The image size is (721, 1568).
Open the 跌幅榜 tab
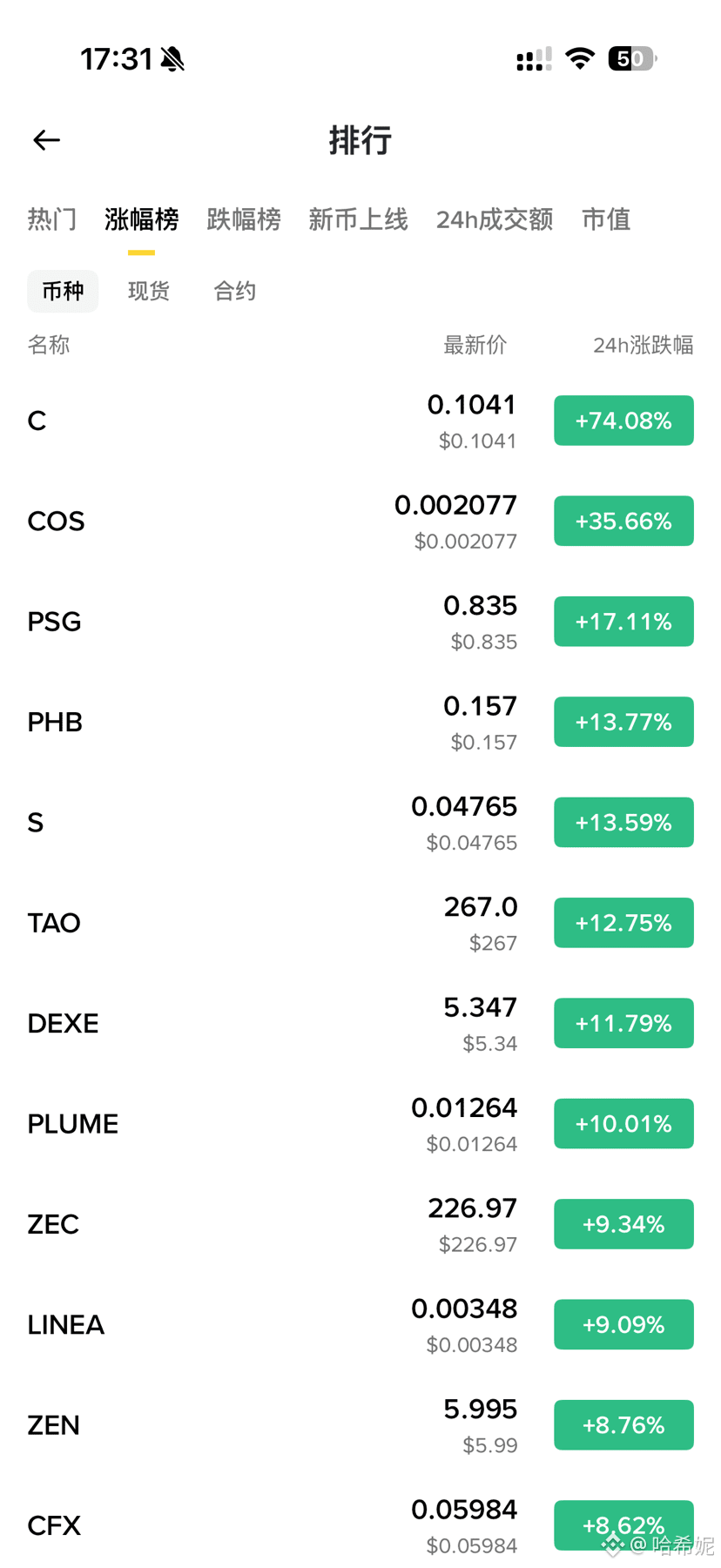[244, 219]
